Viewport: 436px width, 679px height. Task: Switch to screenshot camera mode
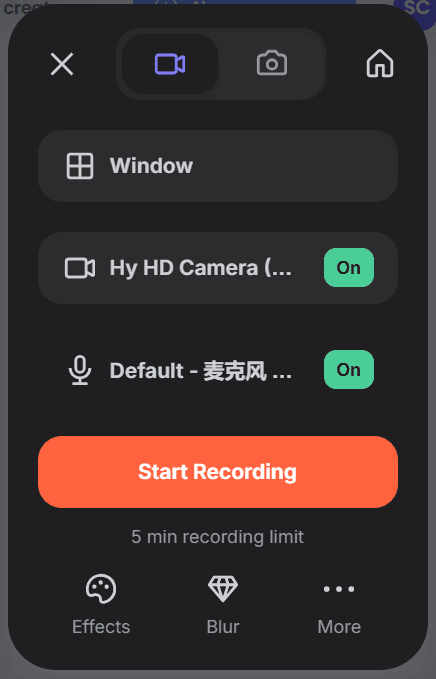pos(271,64)
